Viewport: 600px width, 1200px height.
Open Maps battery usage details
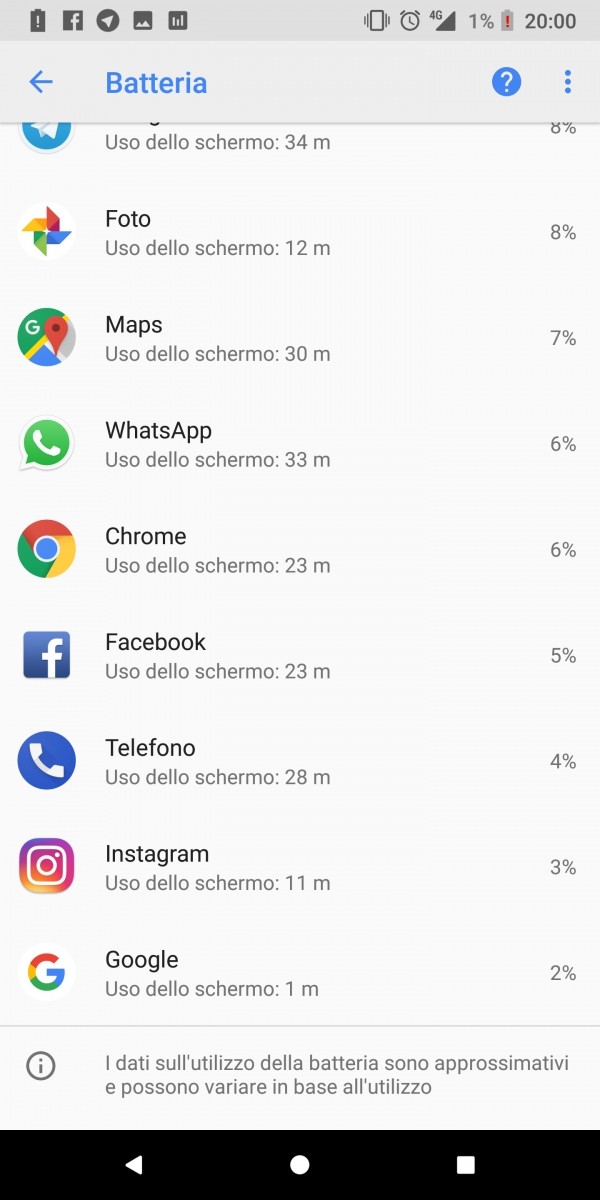coord(300,338)
